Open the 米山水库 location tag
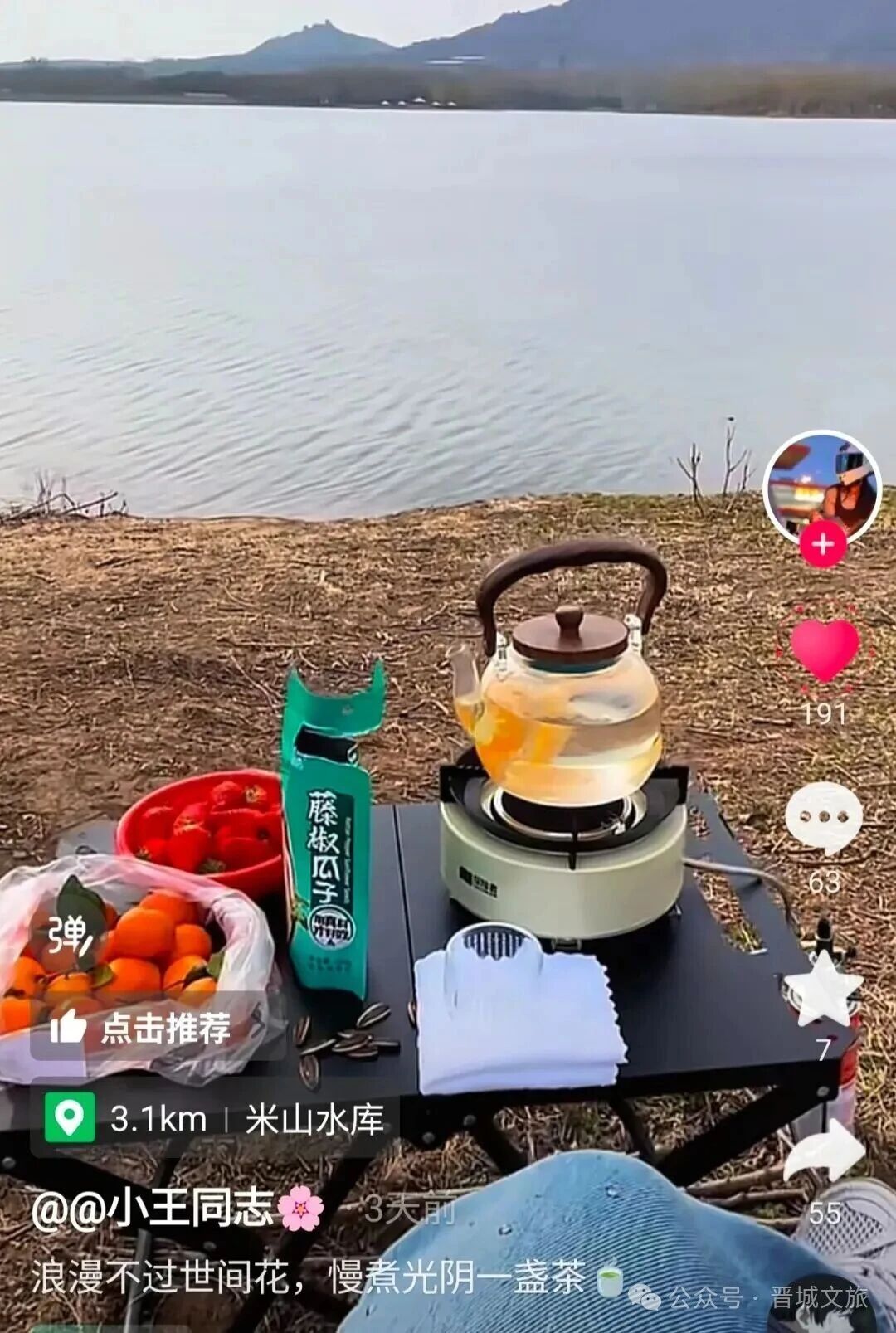896x1333 pixels. (314, 1120)
